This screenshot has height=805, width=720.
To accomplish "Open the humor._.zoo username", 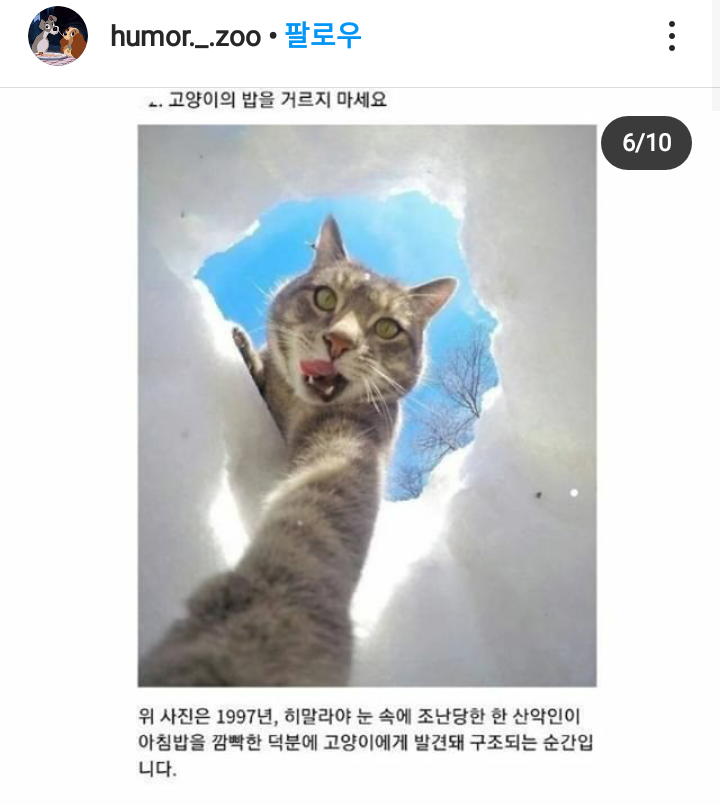I will coord(185,37).
